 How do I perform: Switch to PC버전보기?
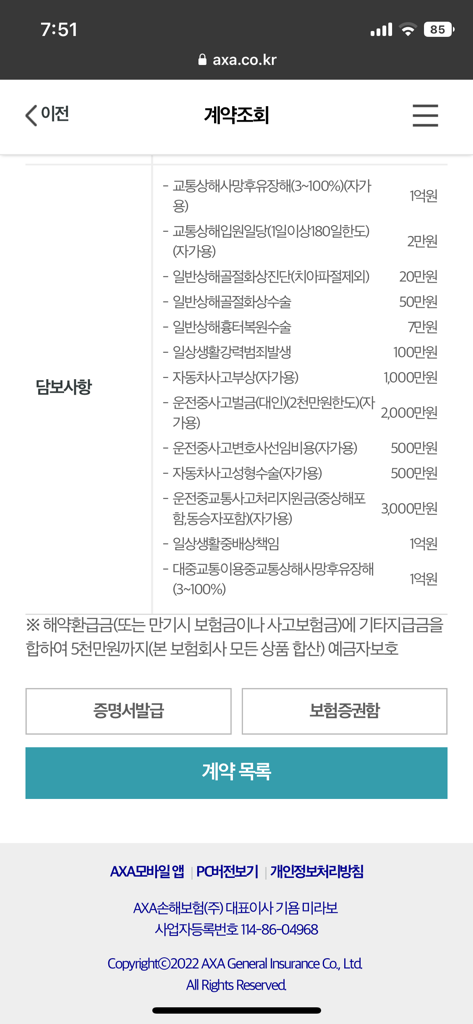pyautogui.click(x=227, y=871)
